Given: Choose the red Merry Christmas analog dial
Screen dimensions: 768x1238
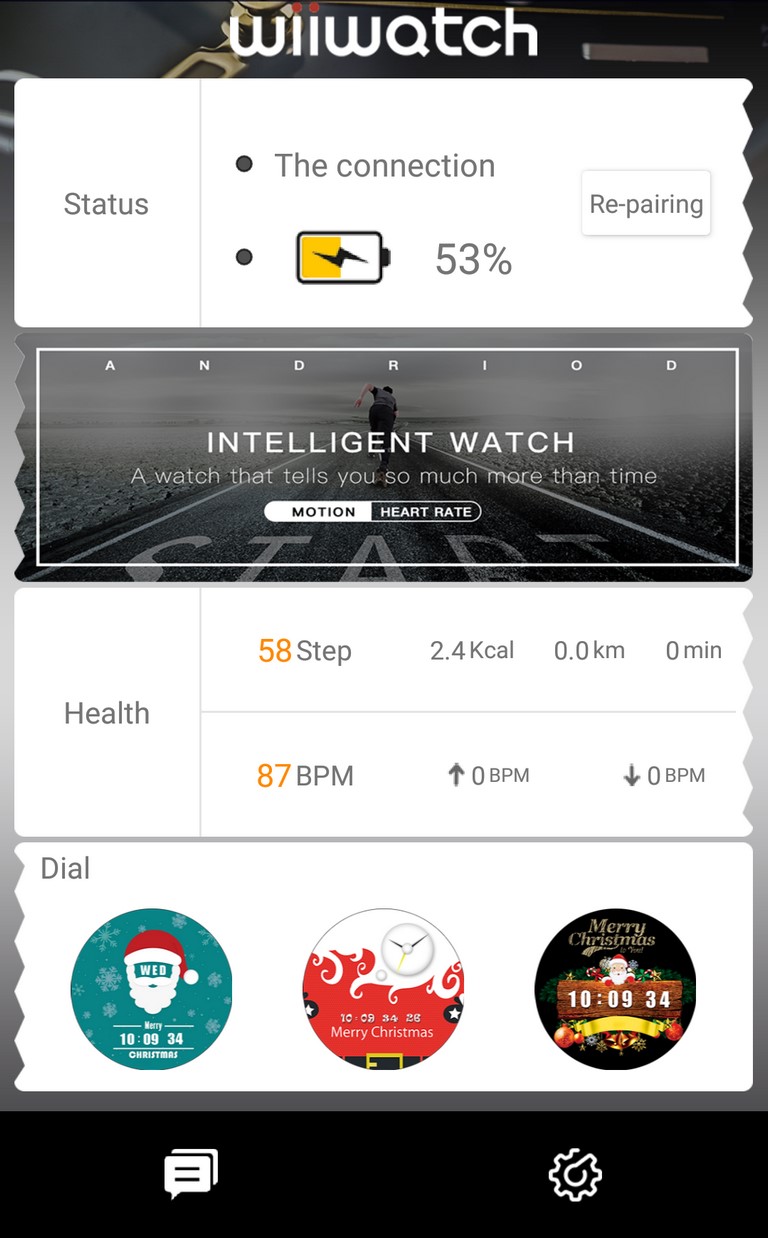Looking at the screenshot, I should pyautogui.click(x=383, y=989).
